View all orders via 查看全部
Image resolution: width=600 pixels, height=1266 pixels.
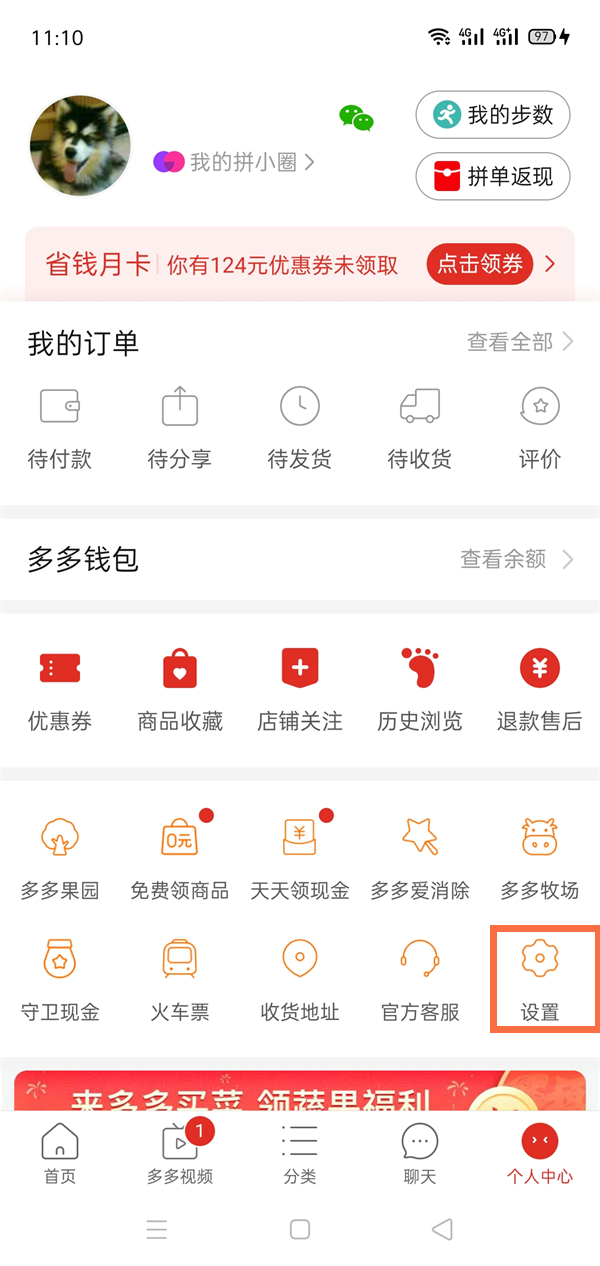(x=520, y=343)
